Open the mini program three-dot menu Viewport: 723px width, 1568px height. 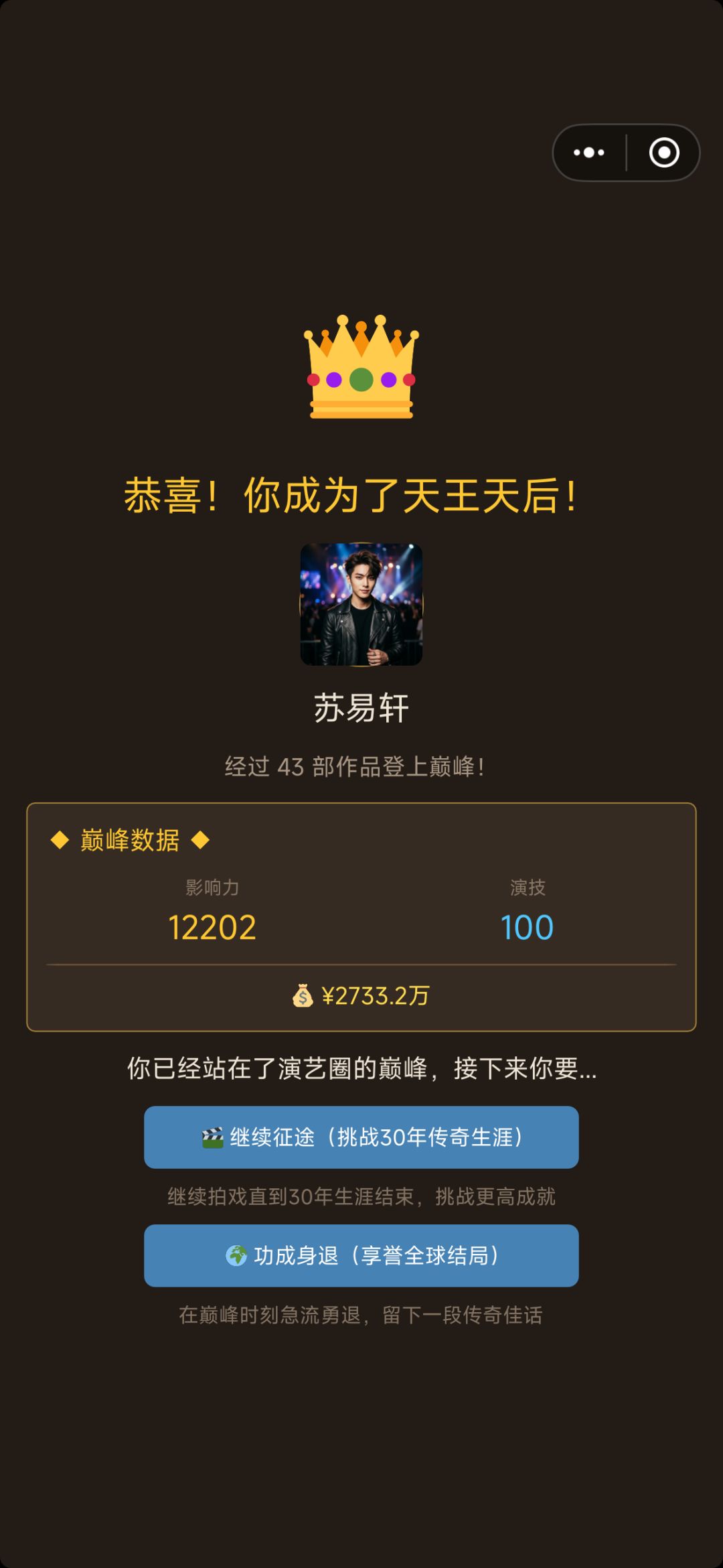[x=589, y=153]
